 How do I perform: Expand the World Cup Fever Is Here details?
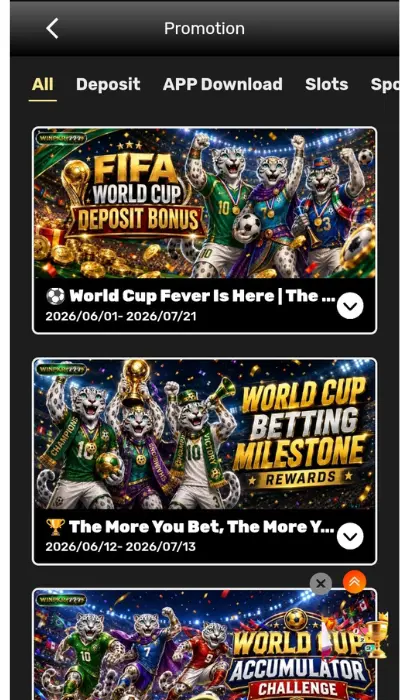click(350, 306)
